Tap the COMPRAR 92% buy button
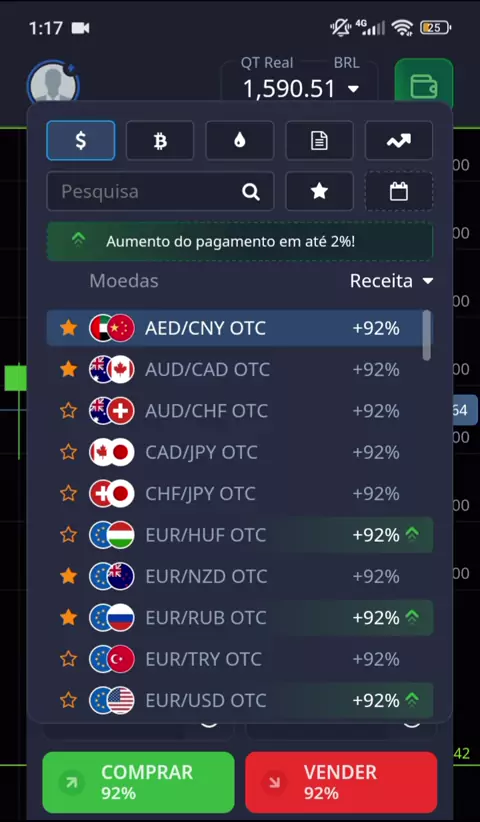Image resolution: width=480 pixels, height=822 pixels. [138, 782]
